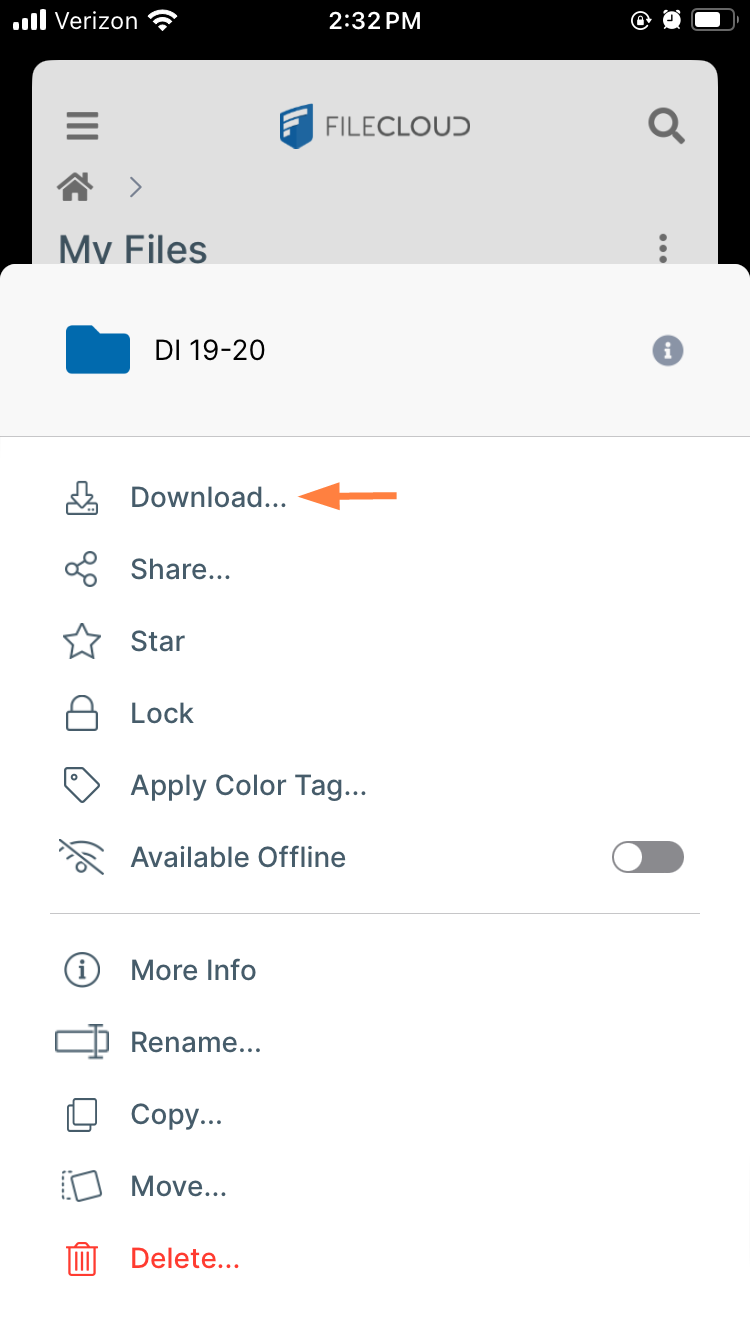
Task: Open the My Files three-dot menu
Action: point(662,249)
